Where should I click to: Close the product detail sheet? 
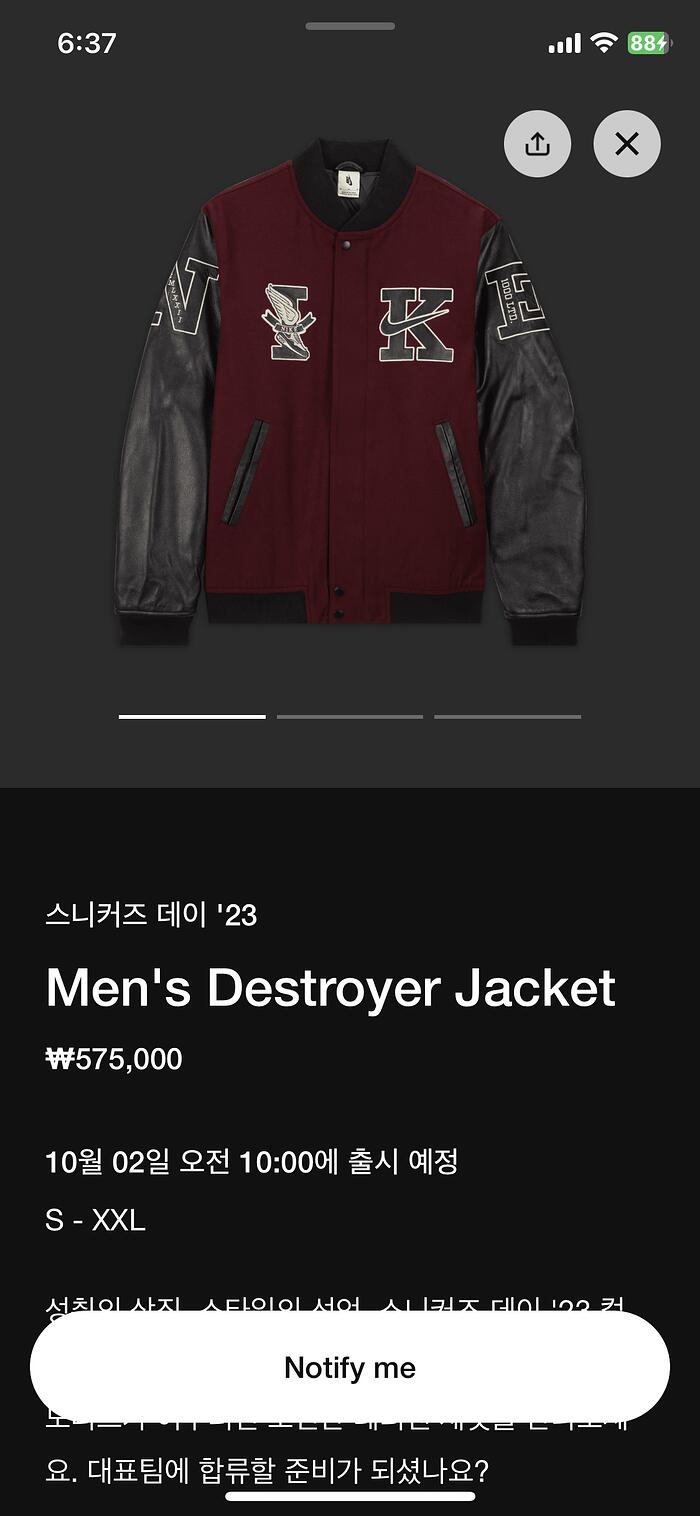pyautogui.click(x=627, y=144)
